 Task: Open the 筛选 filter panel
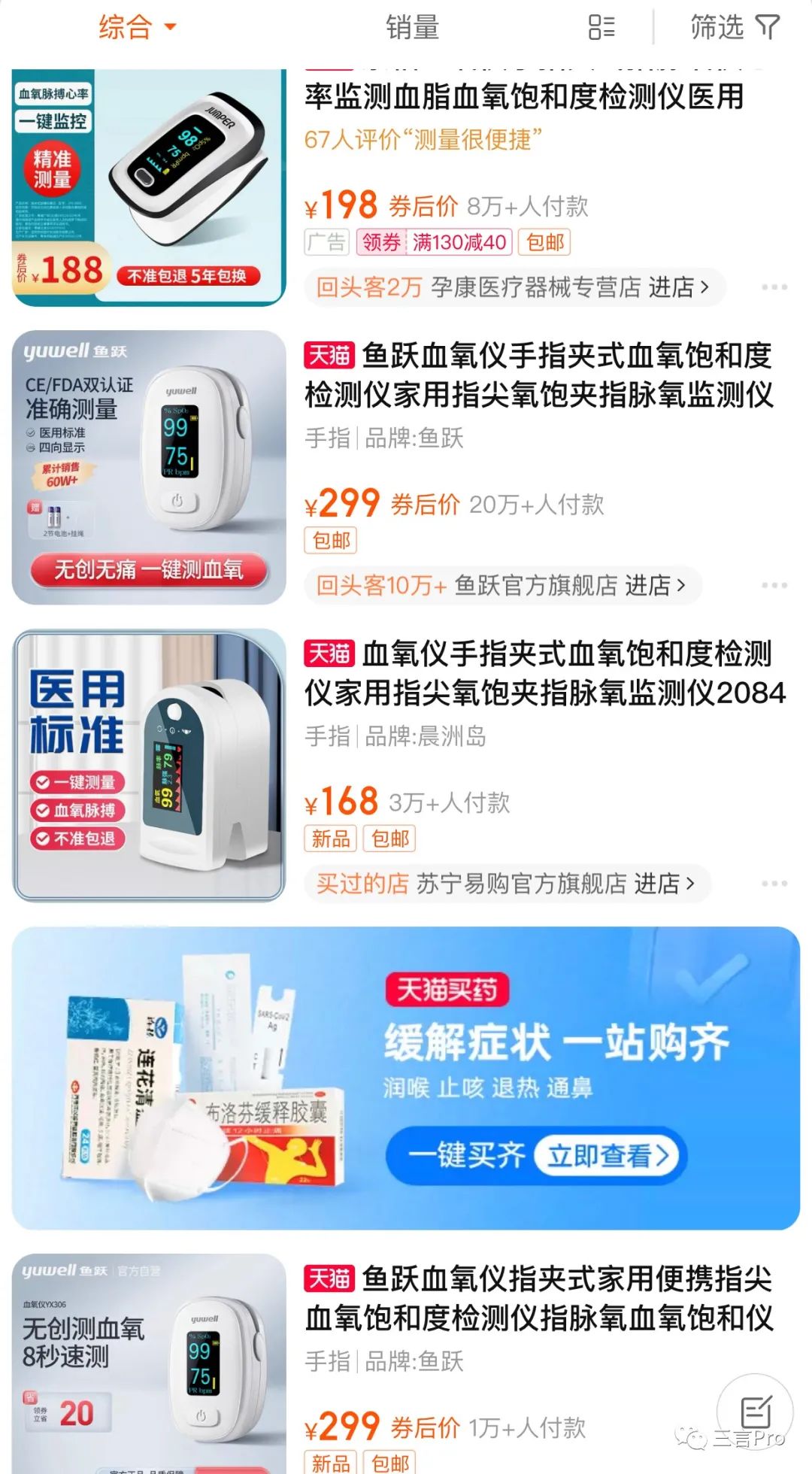(735, 28)
